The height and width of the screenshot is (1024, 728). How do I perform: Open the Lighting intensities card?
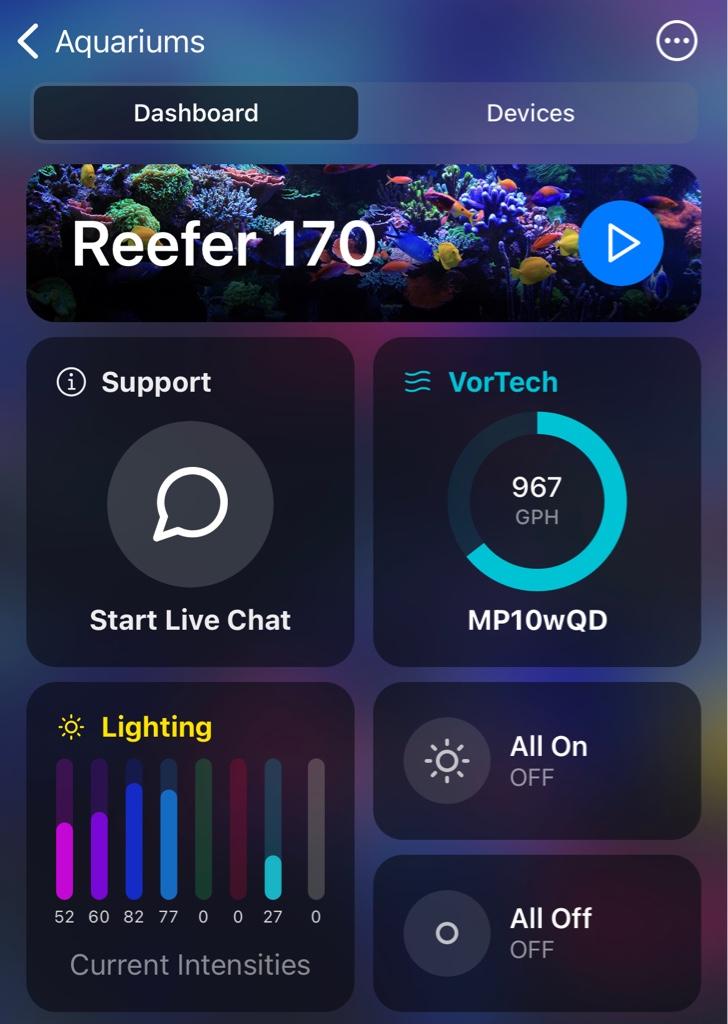(190, 845)
